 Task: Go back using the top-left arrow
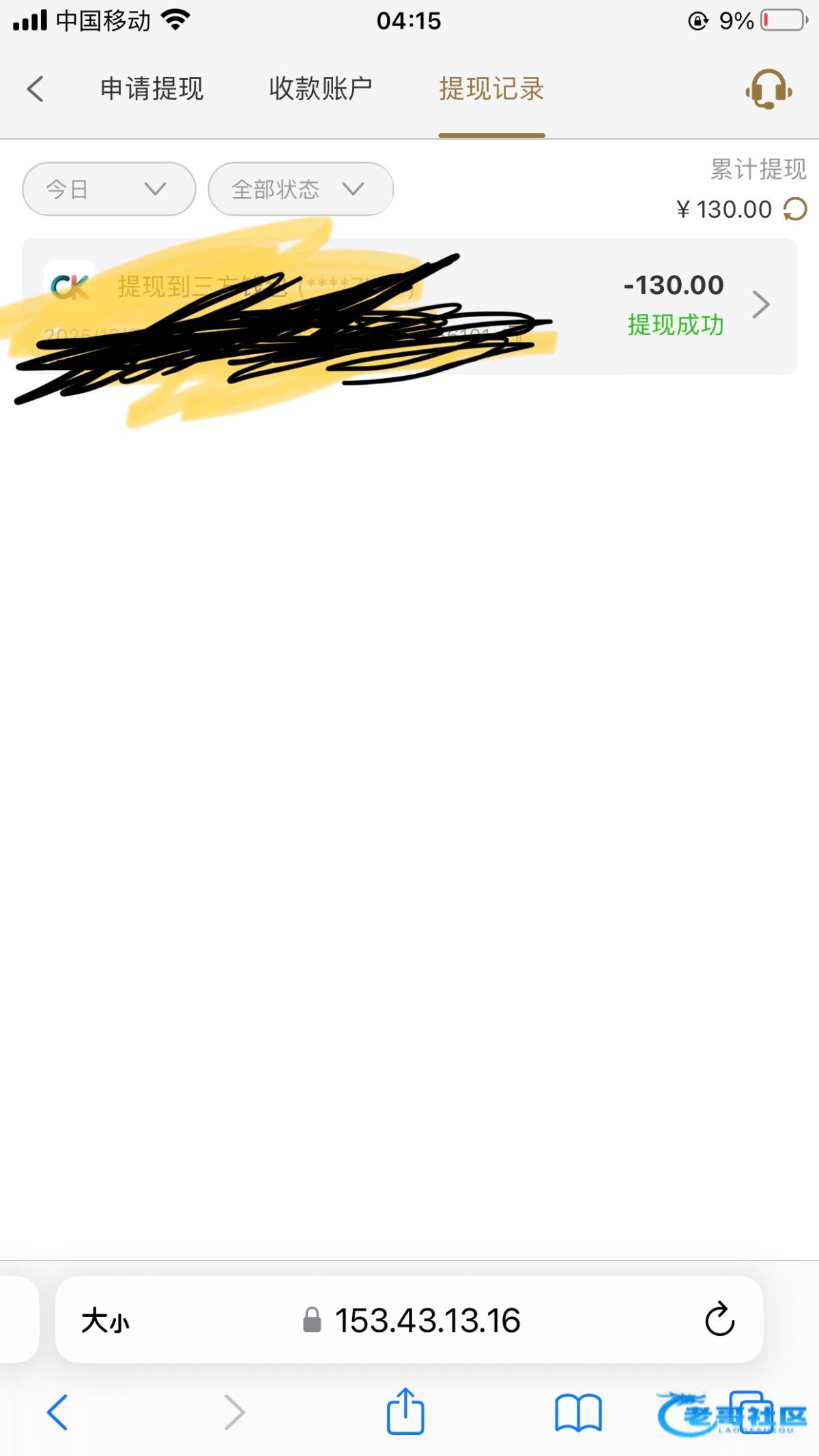[x=35, y=89]
